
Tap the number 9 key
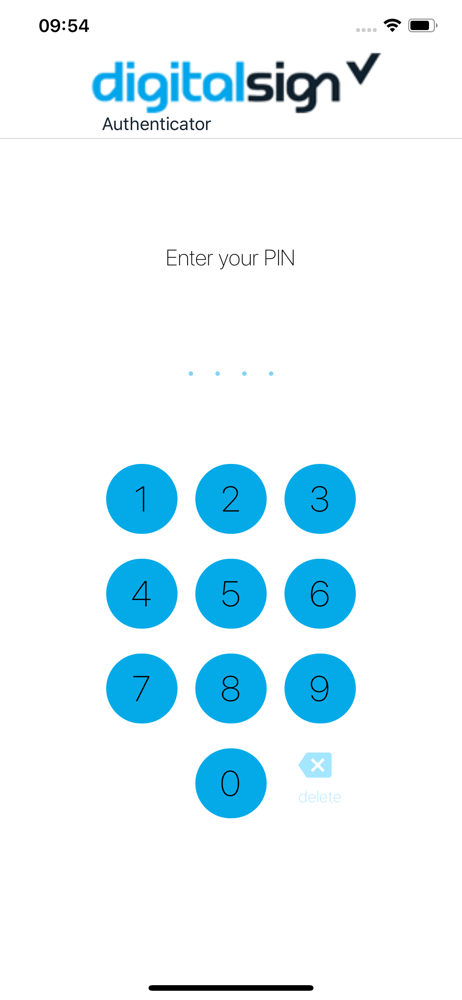click(320, 688)
